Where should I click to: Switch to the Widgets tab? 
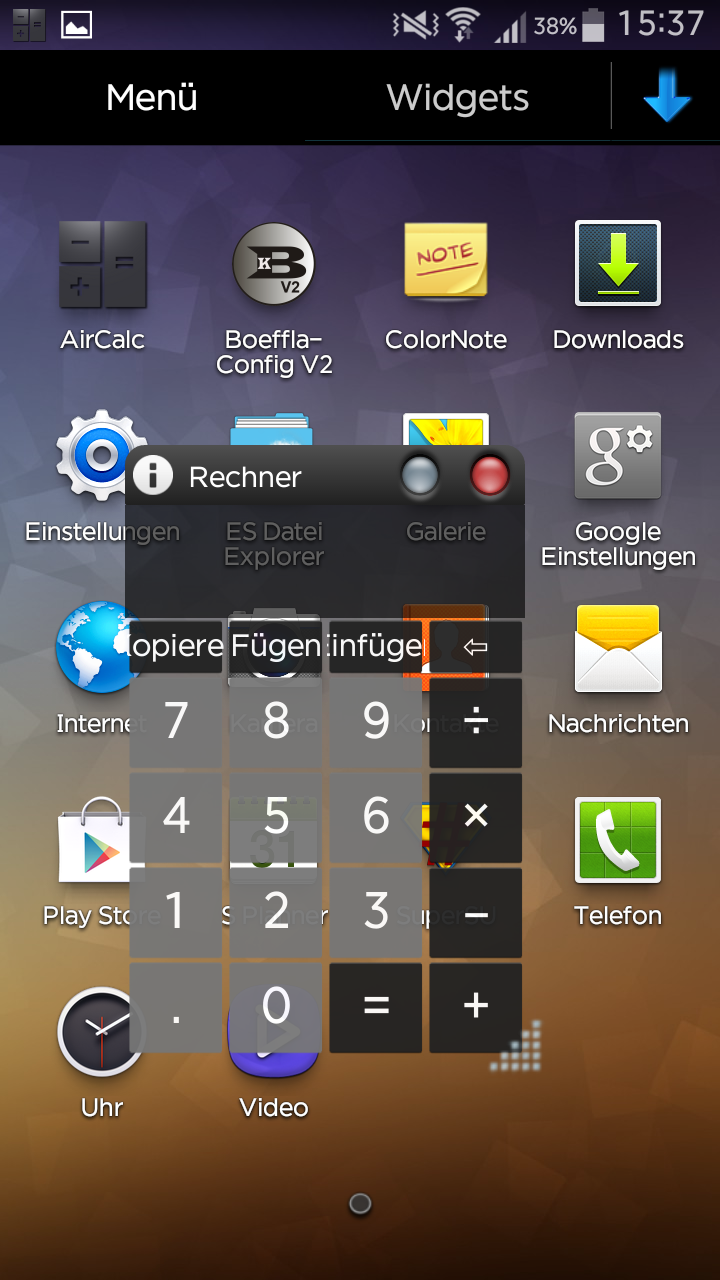[x=458, y=98]
